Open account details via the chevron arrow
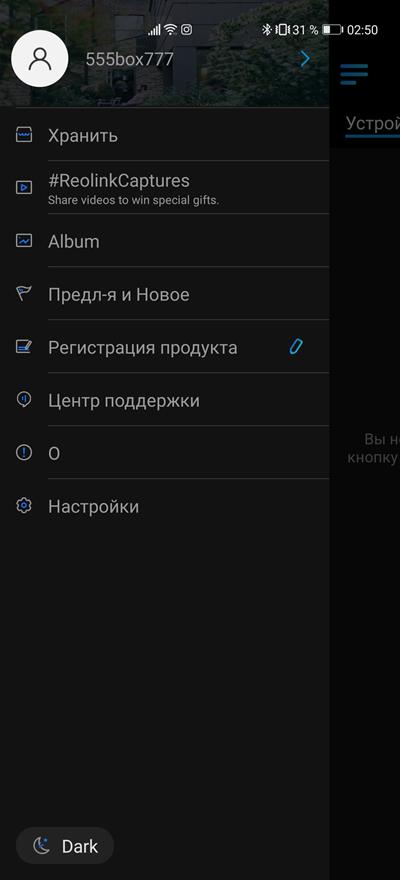The height and width of the screenshot is (880, 400). pyautogui.click(x=305, y=59)
